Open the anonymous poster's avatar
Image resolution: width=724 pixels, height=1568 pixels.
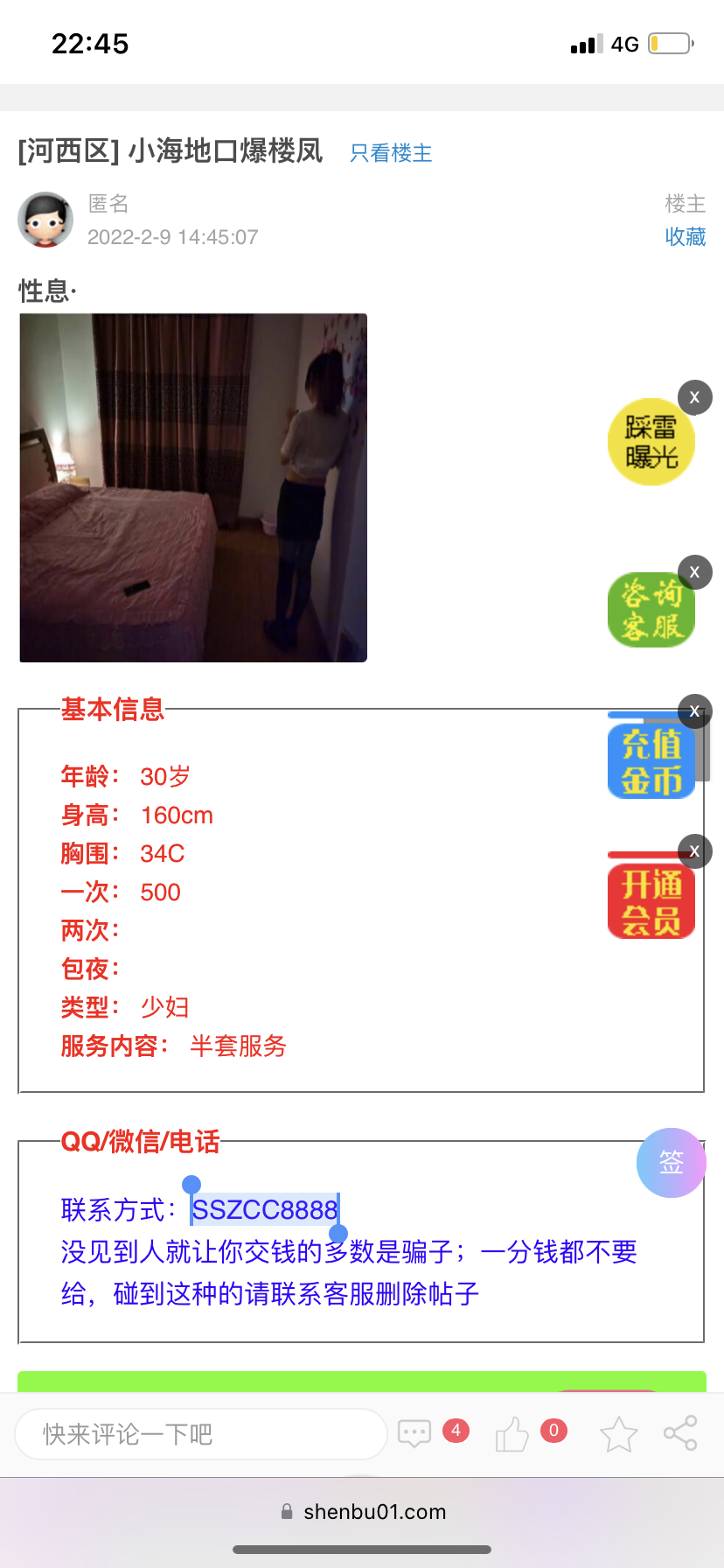[x=45, y=220]
